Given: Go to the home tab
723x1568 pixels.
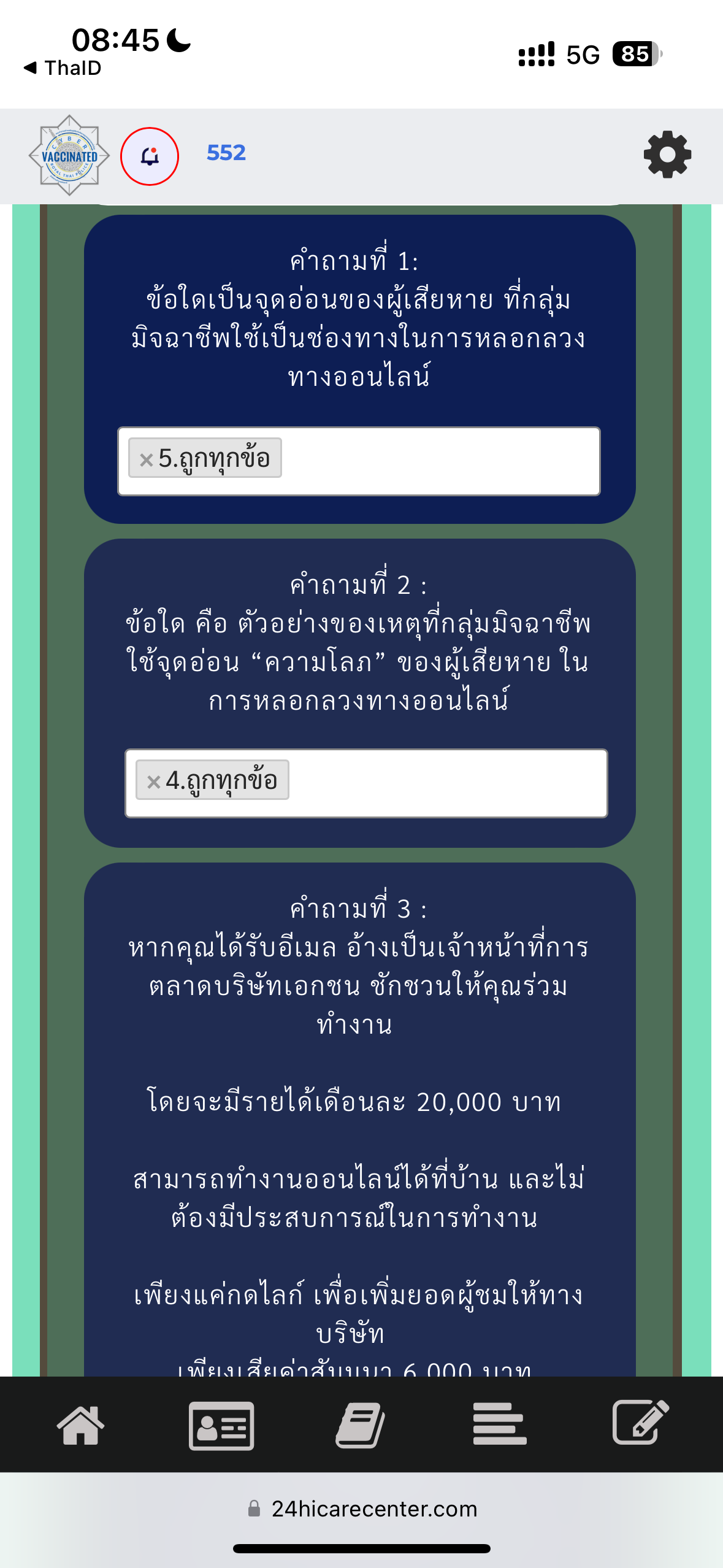Looking at the screenshot, I should [x=80, y=1424].
